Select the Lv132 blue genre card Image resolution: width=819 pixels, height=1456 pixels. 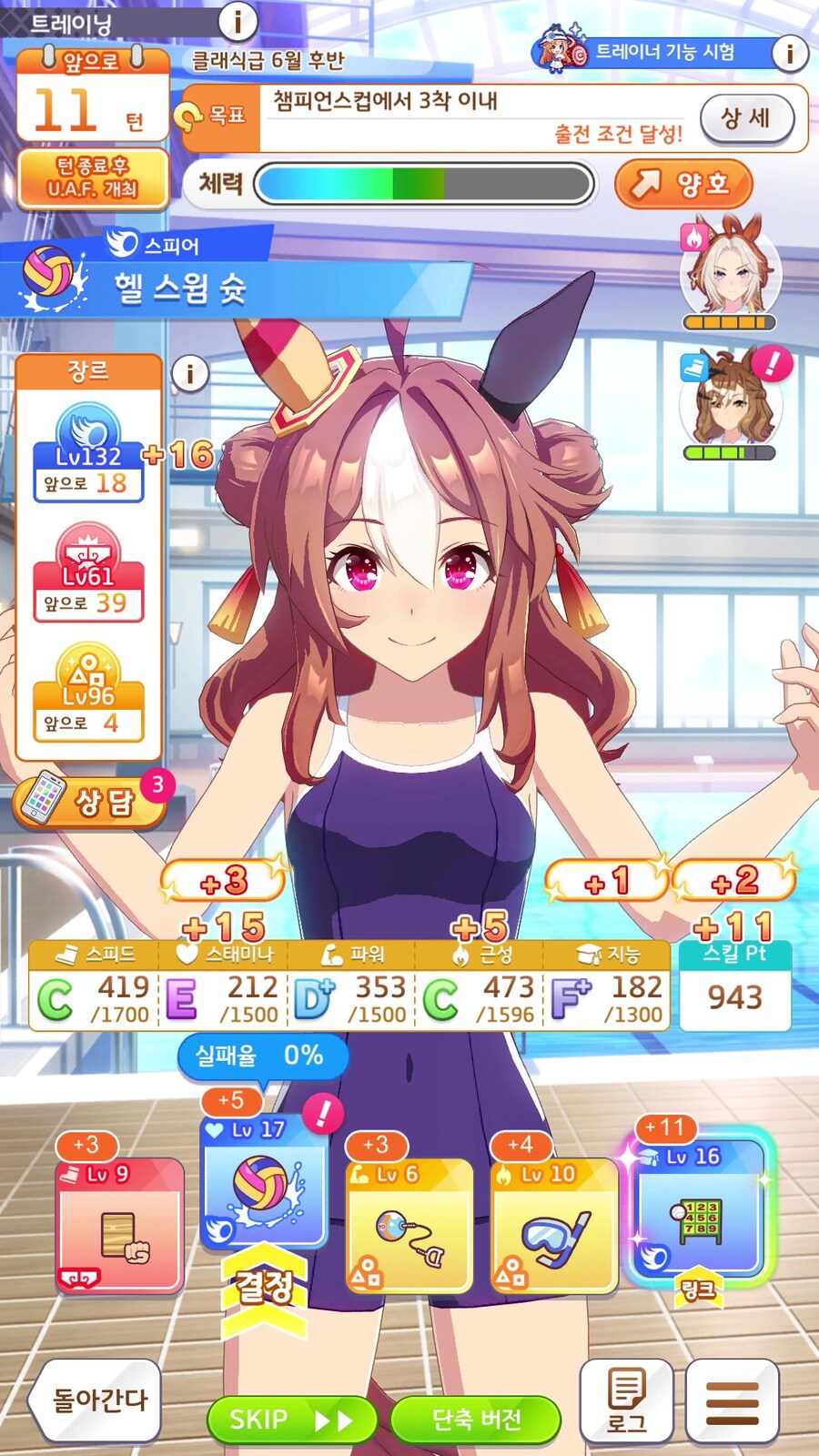[x=88, y=455]
